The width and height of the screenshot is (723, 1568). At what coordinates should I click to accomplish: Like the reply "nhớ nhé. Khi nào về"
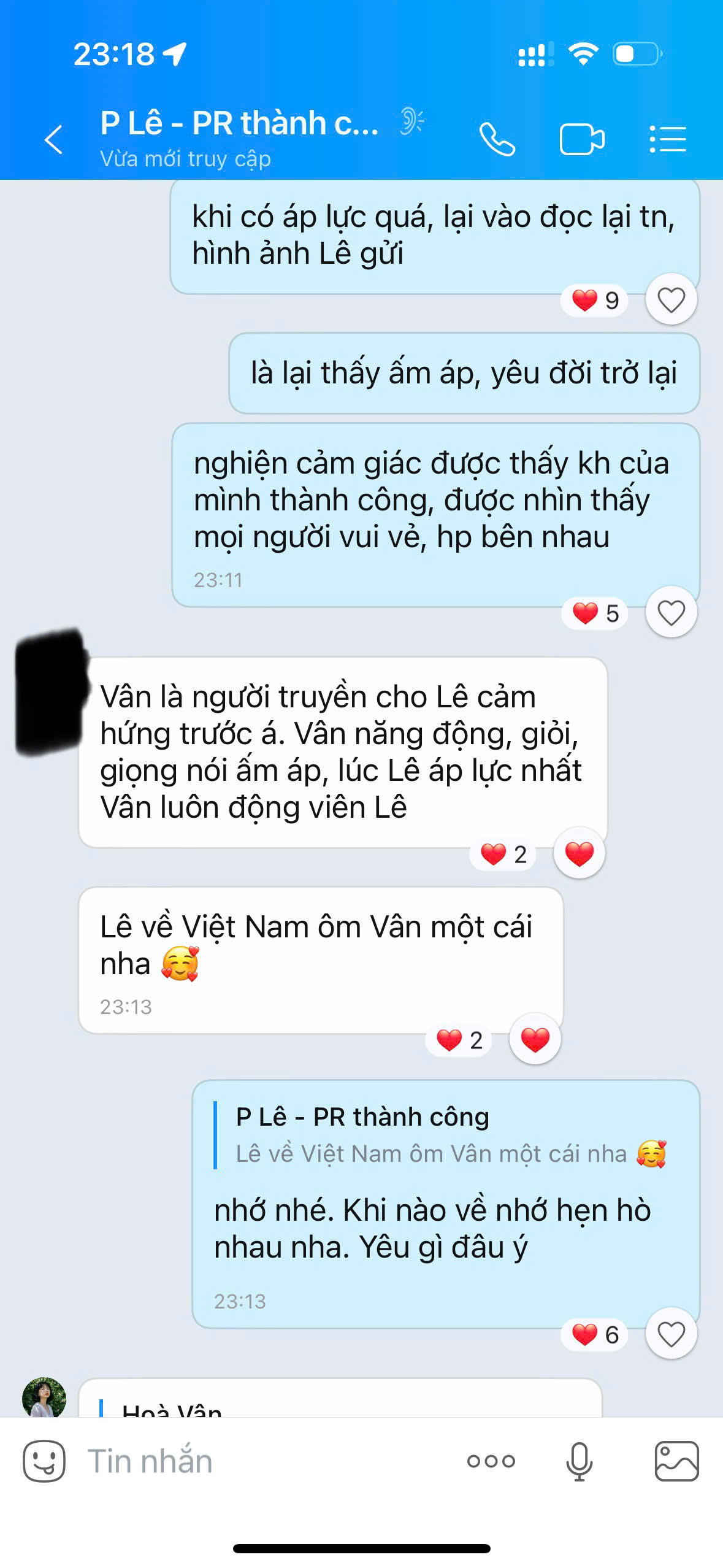coord(671,1334)
